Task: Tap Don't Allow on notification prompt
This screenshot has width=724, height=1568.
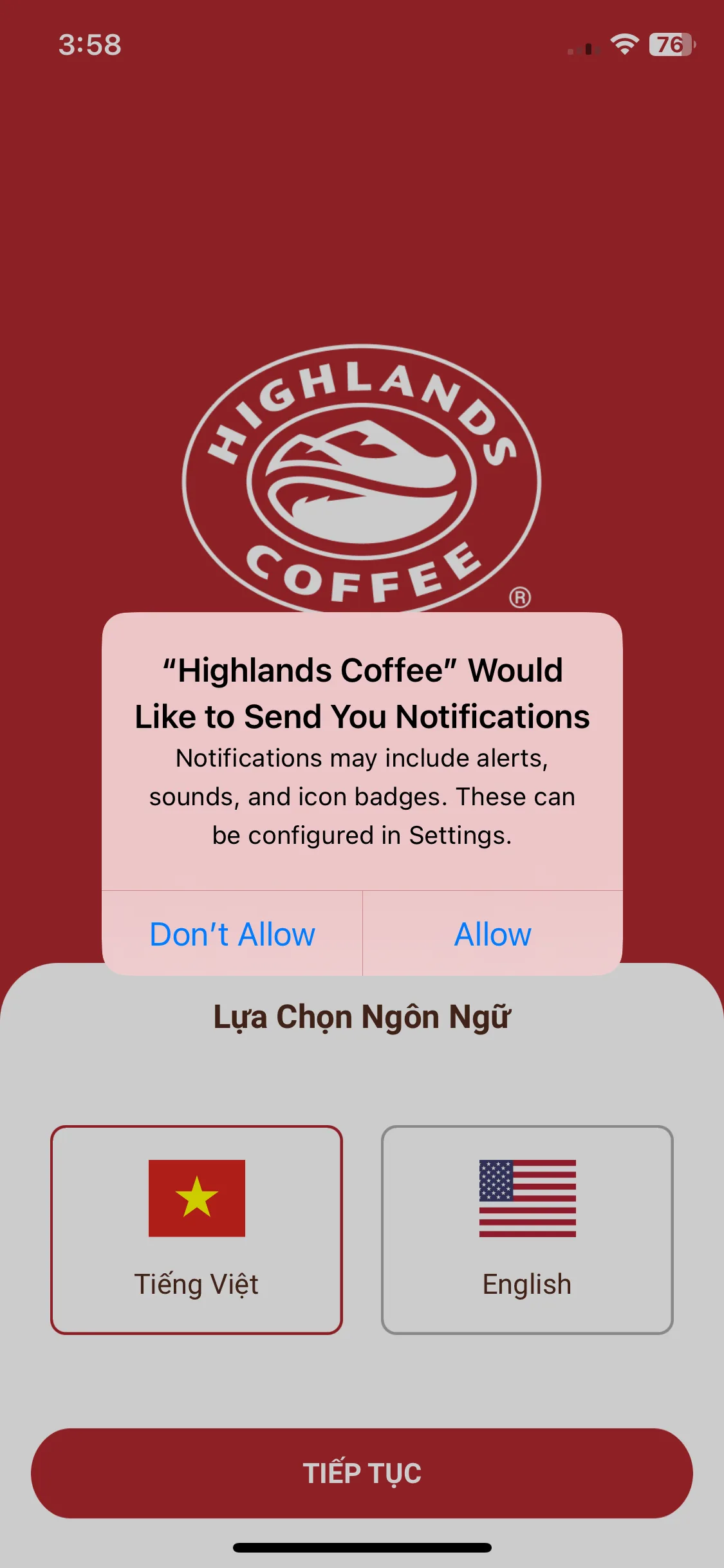Action: pos(232,934)
